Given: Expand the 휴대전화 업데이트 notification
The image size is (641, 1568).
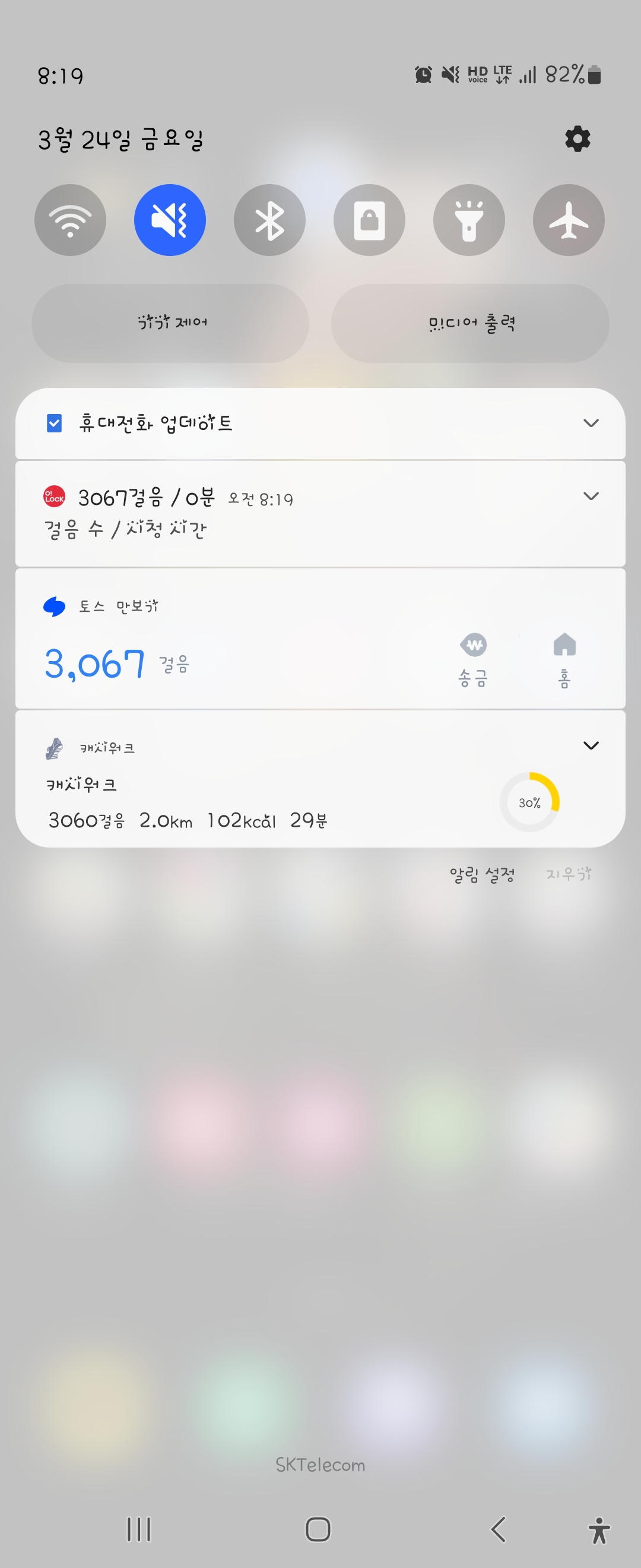Looking at the screenshot, I should coord(591,423).
